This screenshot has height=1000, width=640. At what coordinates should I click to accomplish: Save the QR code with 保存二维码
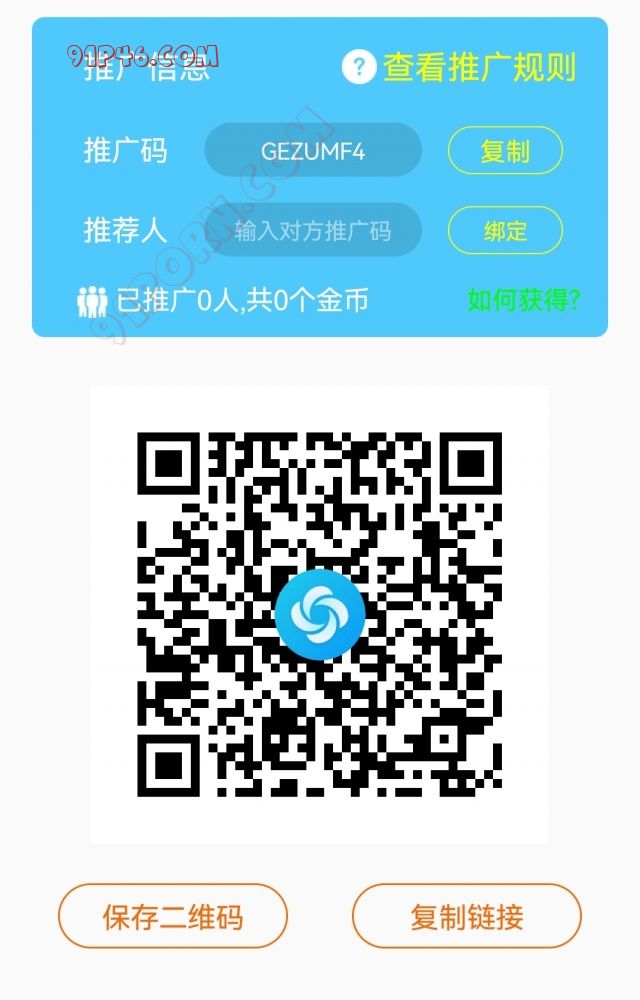click(173, 916)
